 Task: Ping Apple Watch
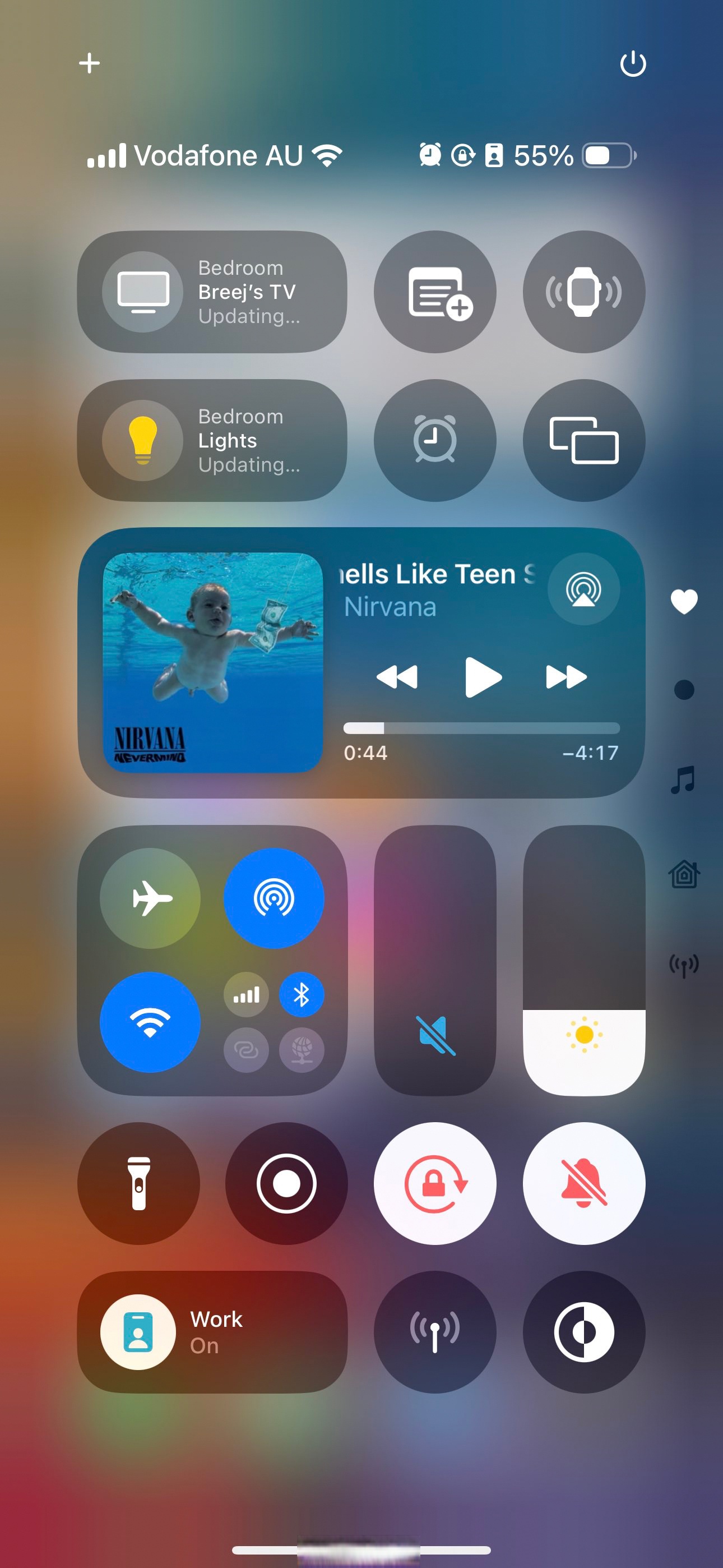point(583,292)
